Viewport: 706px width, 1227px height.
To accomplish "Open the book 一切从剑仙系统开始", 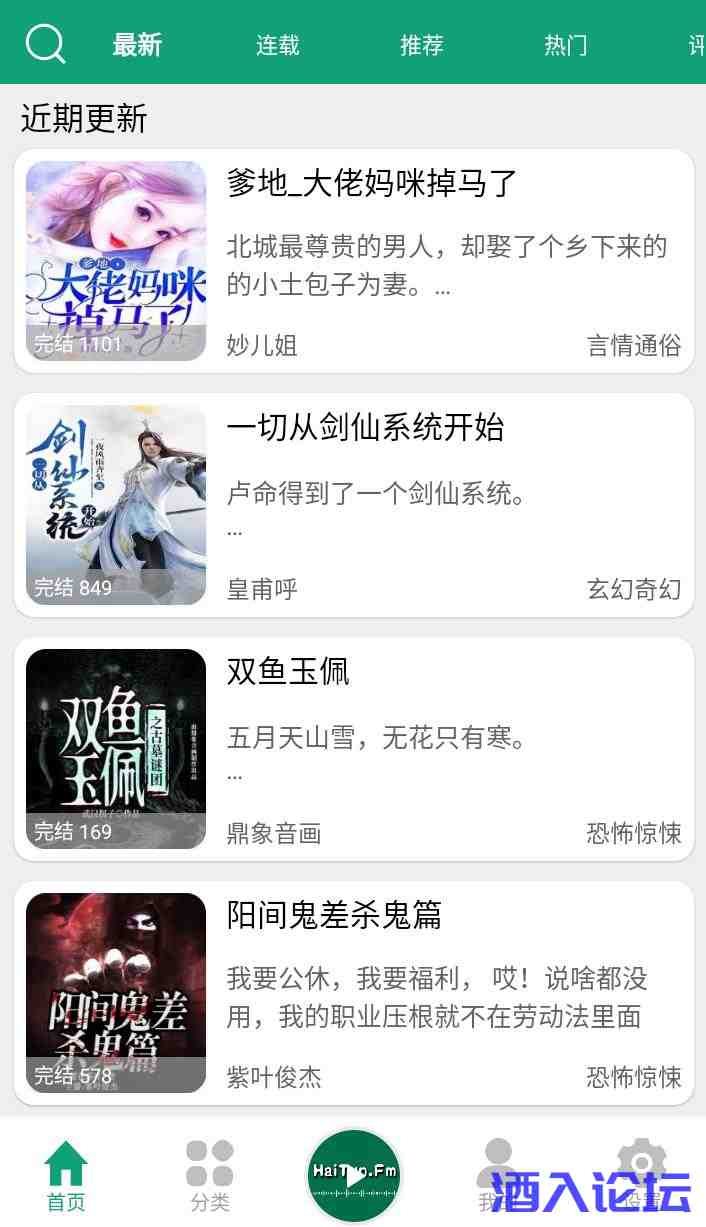I will [x=365, y=427].
